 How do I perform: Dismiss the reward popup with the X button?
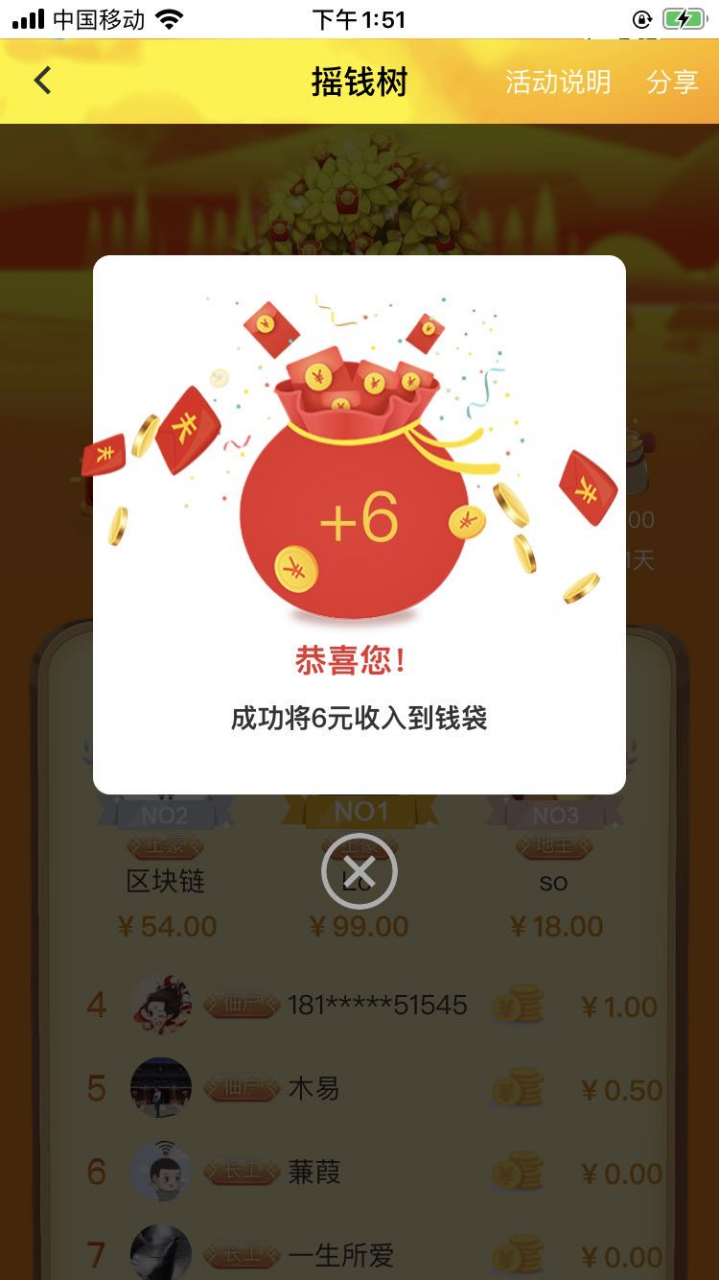tap(359, 871)
